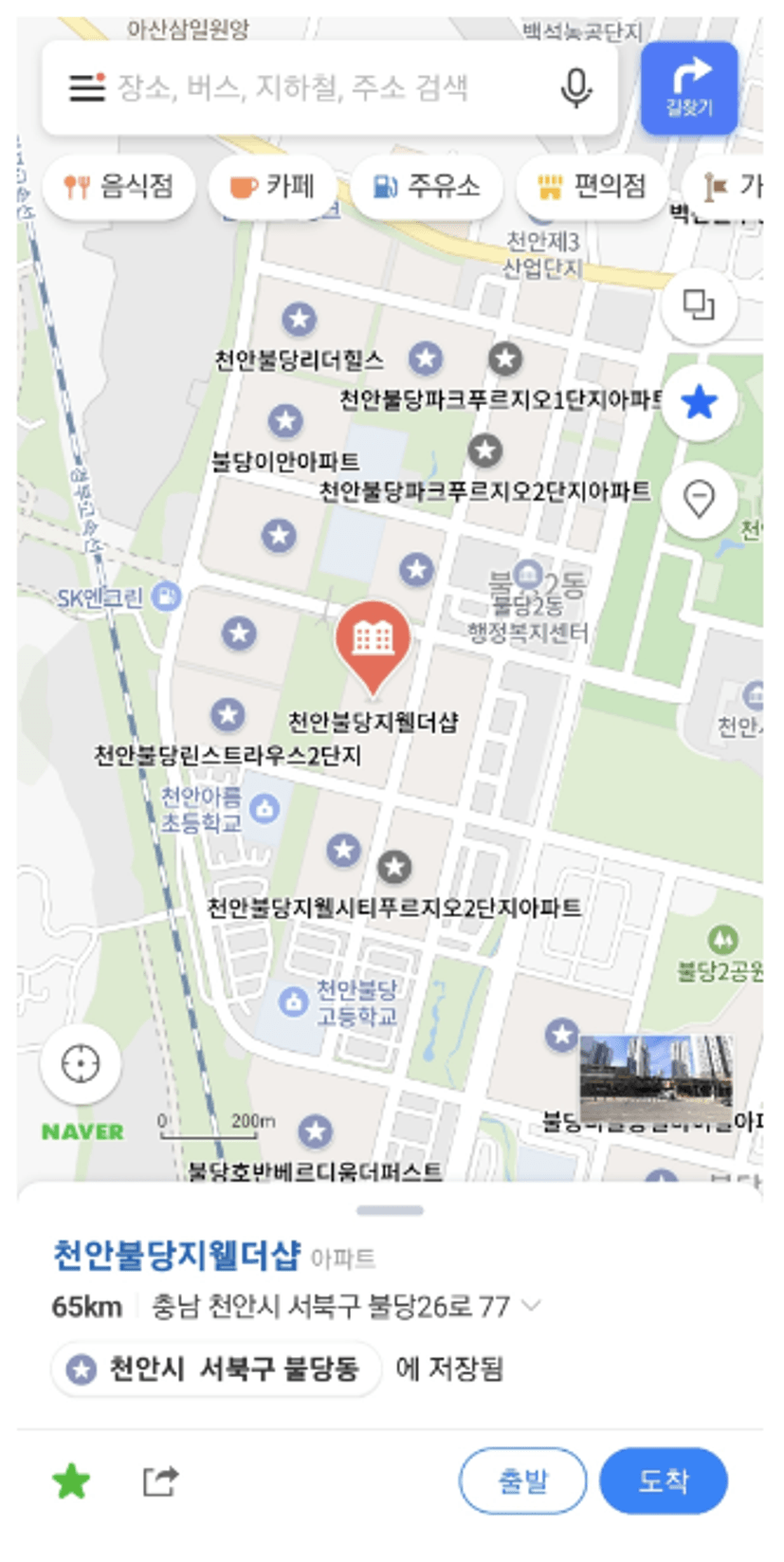Set as departure with 출발
Image resolution: width=784 pixels, height=1562 pixels.
click(x=522, y=1480)
